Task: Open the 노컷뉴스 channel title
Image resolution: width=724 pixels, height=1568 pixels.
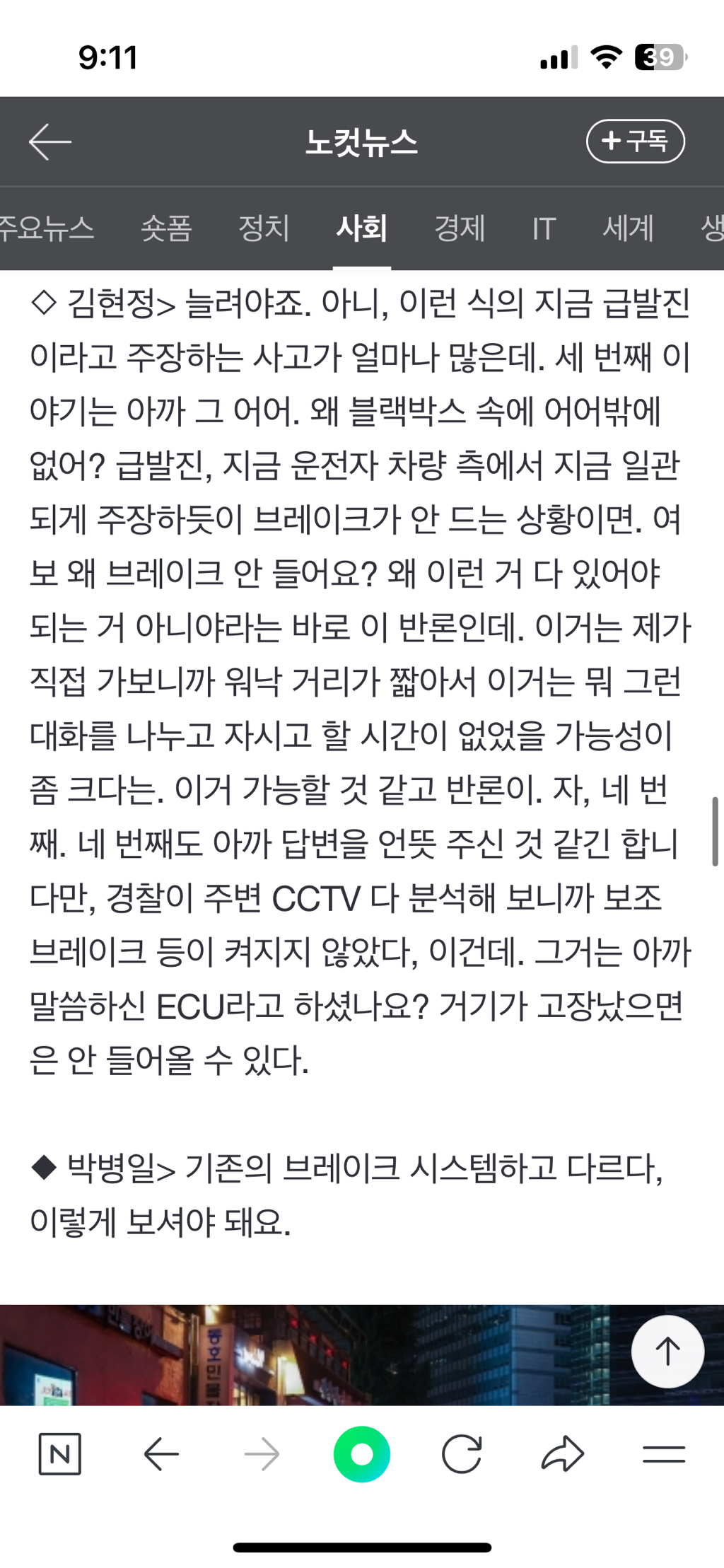Action: coord(362,141)
